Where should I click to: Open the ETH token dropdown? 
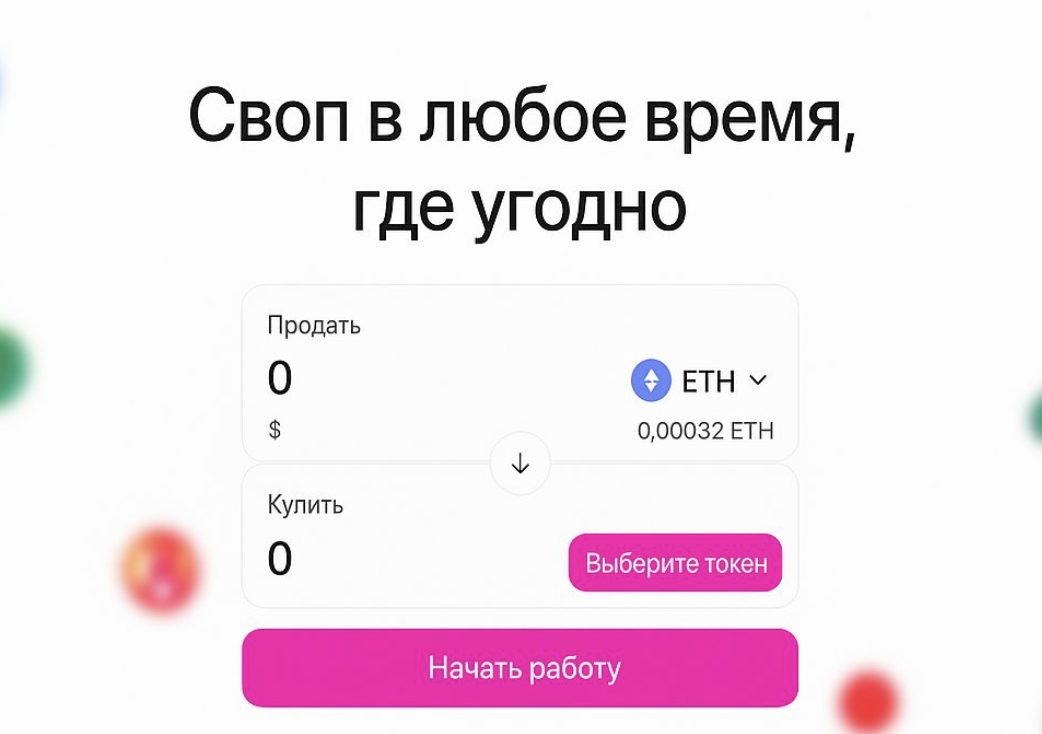702,380
